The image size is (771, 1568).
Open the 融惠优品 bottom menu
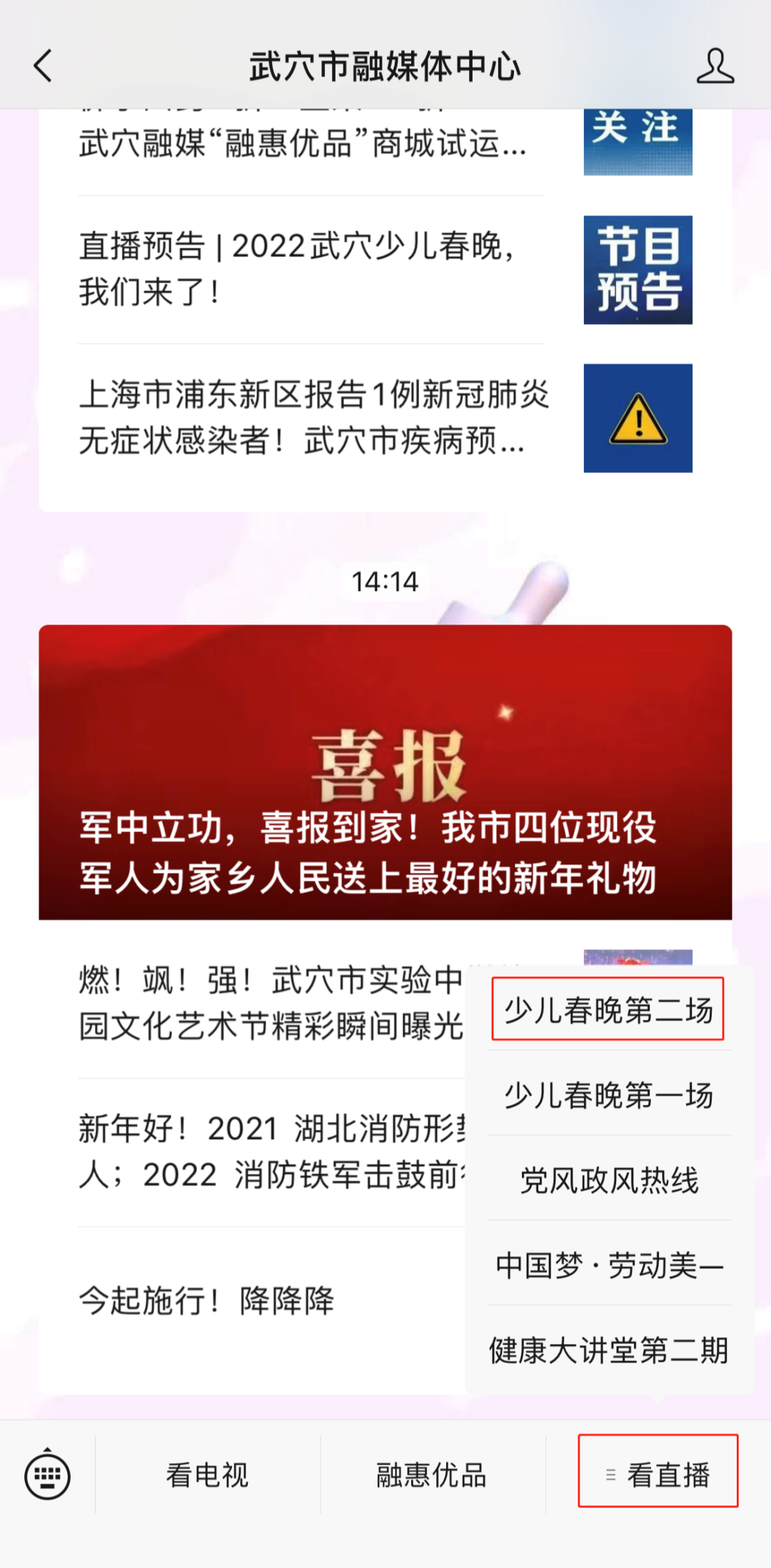432,1475
